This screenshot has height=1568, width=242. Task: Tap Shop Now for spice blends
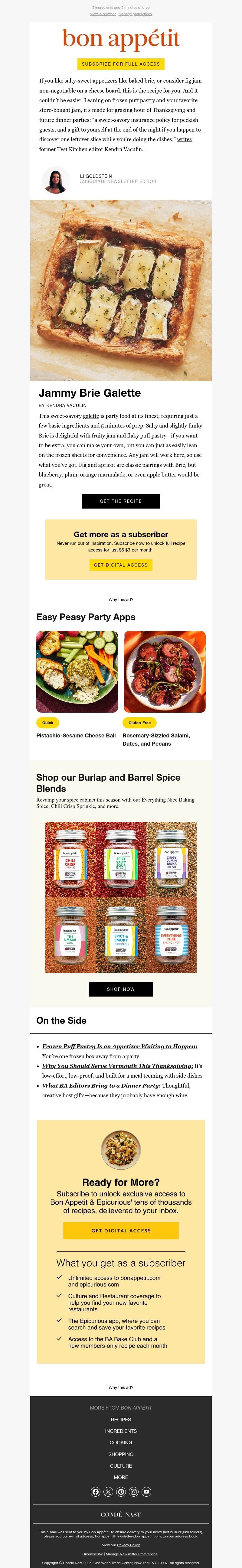tap(121, 989)
